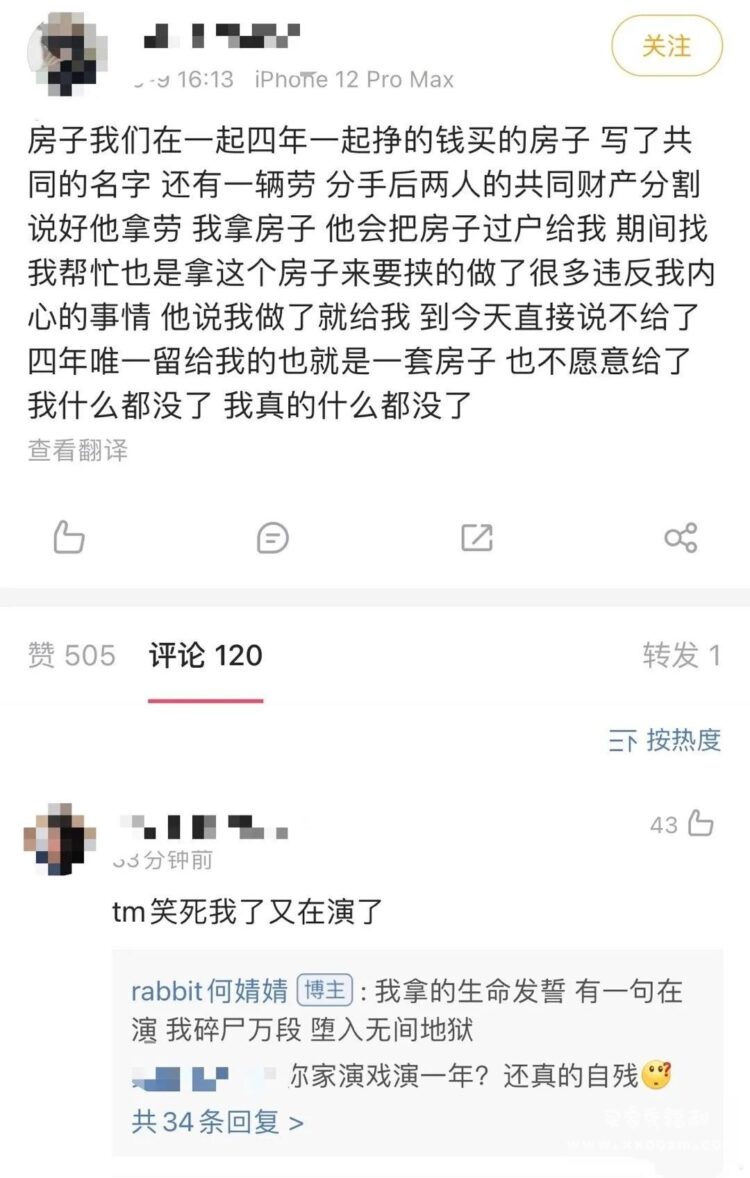This screenshot has width=750, height=1178.
Task: Expand 共34条回复 replies
Action: click(217, 1121)
